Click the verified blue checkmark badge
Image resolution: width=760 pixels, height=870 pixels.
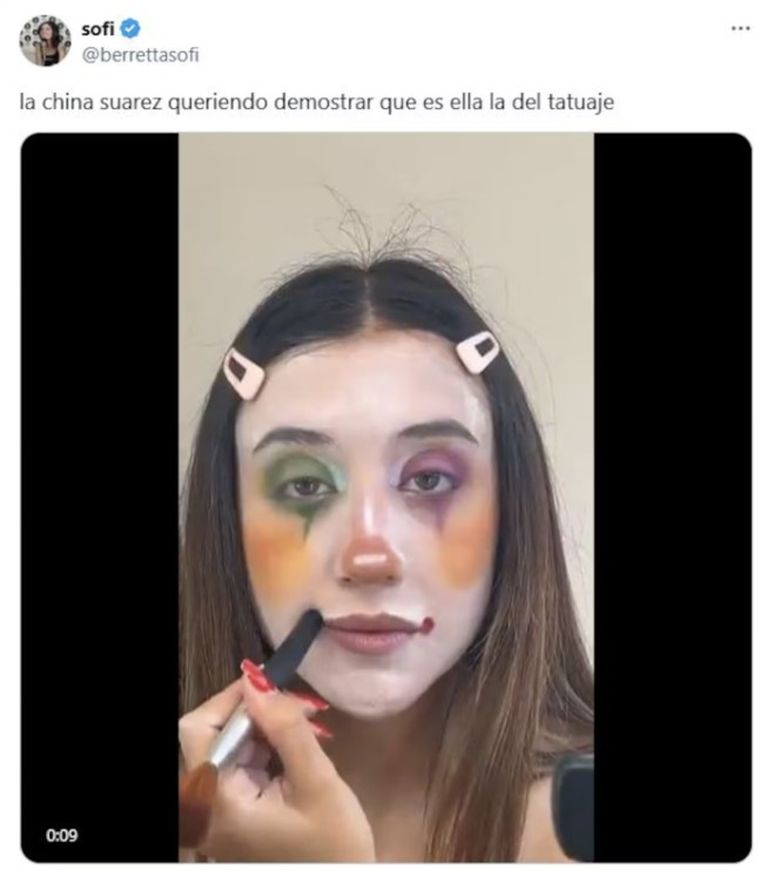pyautogui.click(x=128, y=29)
